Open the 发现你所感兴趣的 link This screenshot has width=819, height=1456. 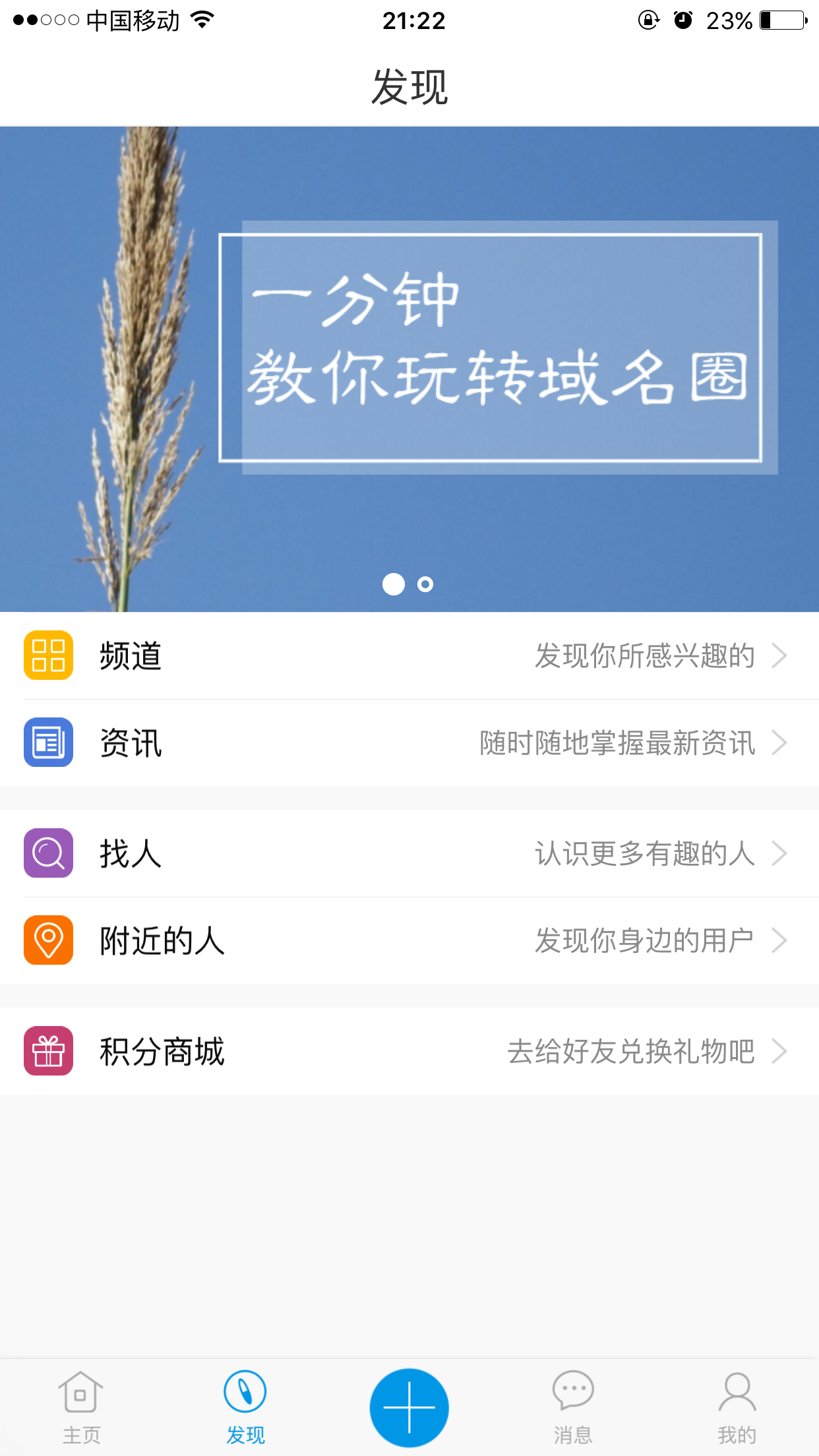645,655
